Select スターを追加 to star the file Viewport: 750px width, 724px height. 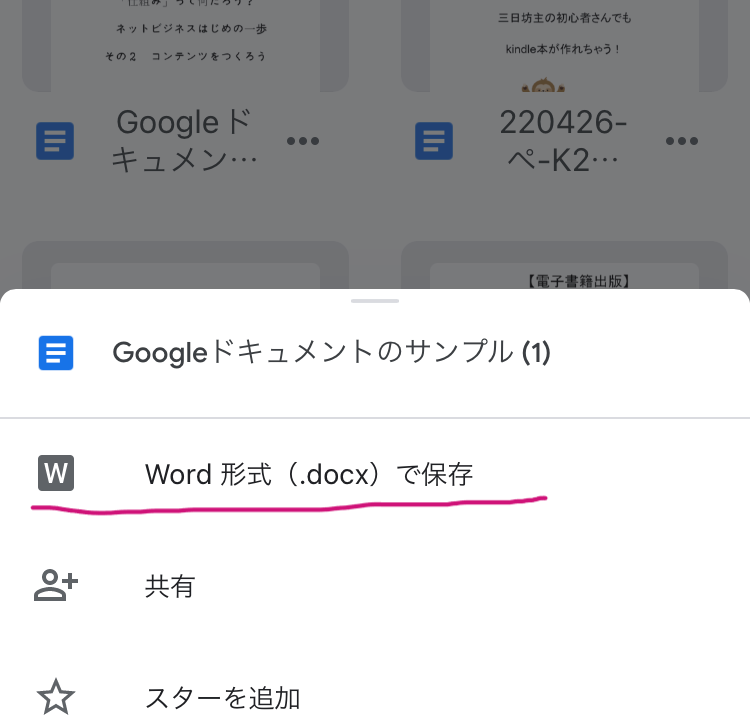[x=222, y=697]
